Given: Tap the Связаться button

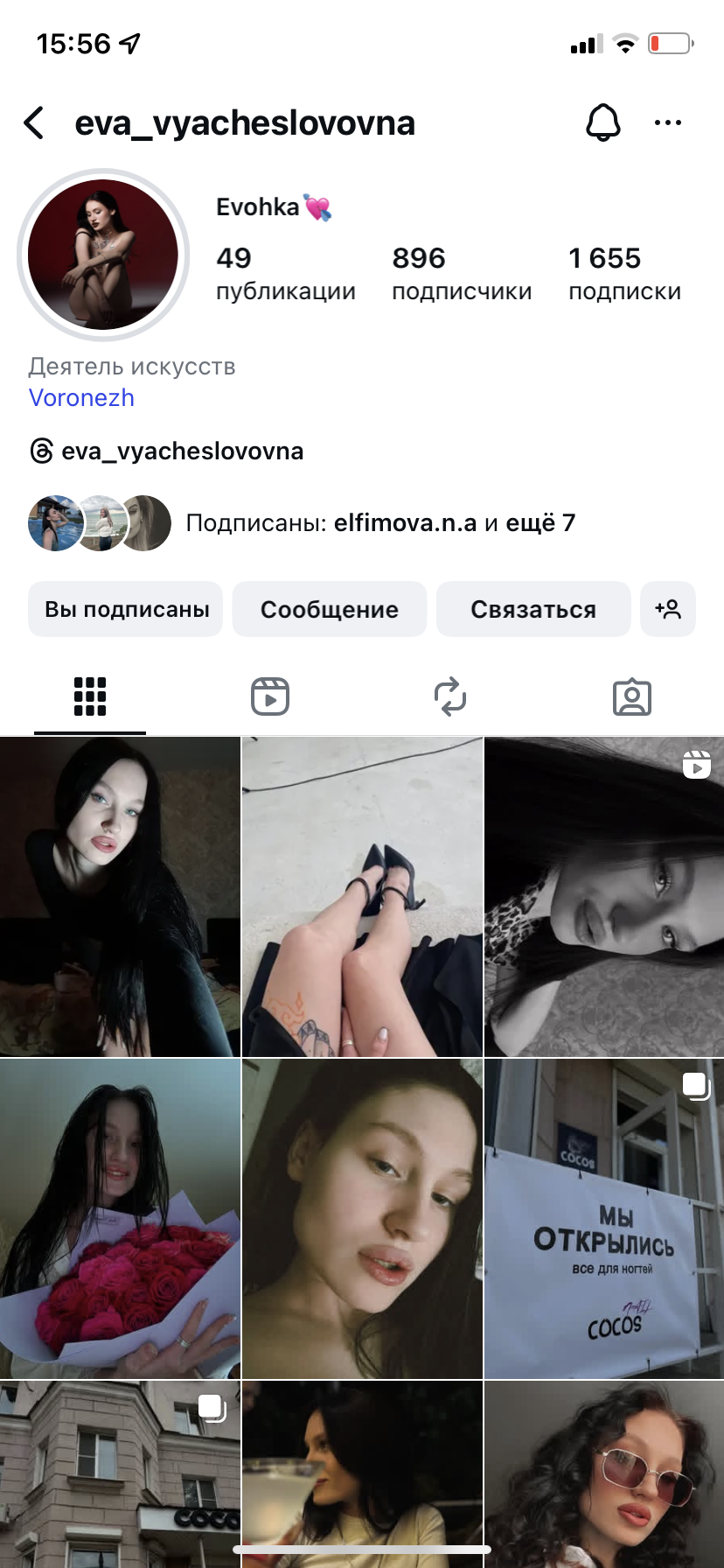Looking at the screenshot, I should pos(533,609).
